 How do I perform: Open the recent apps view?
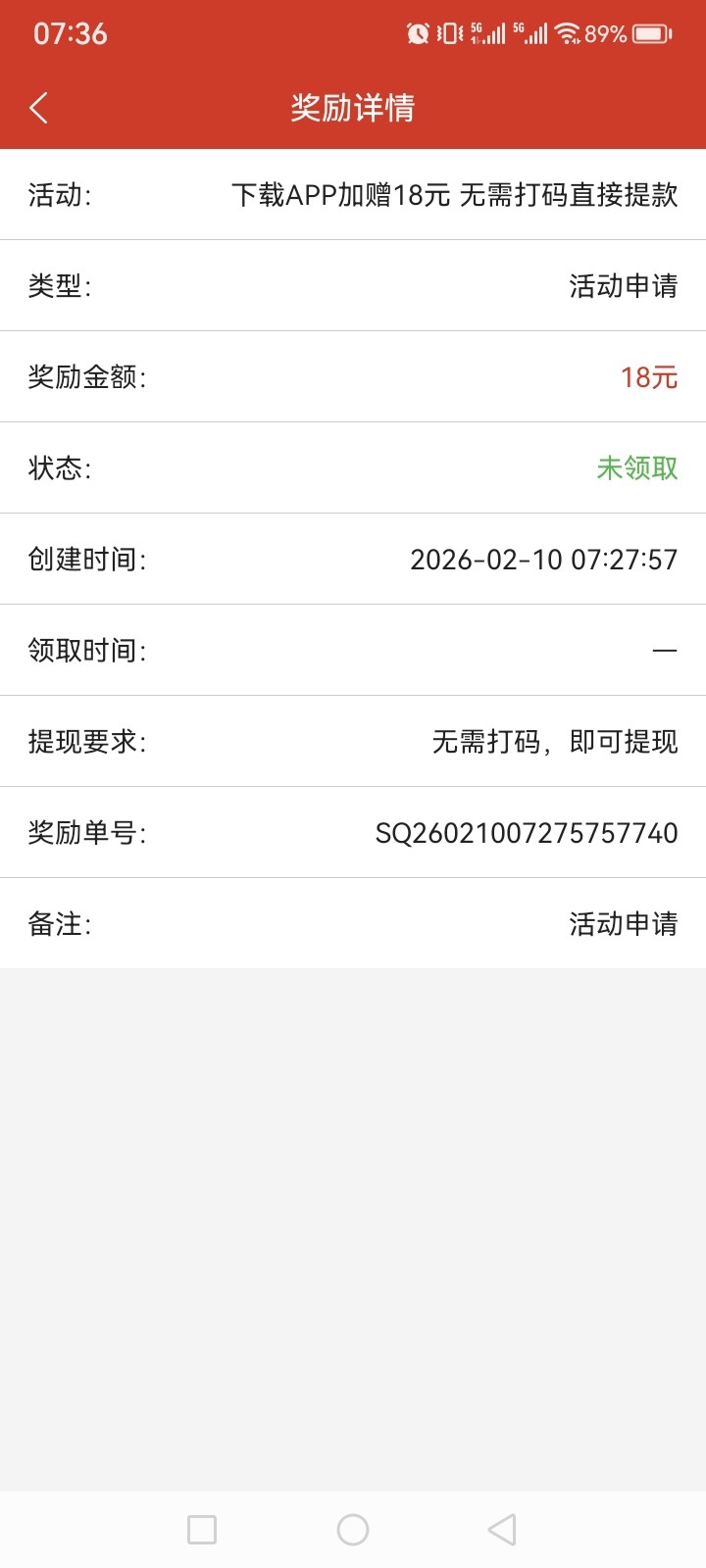pos(202,1530)
